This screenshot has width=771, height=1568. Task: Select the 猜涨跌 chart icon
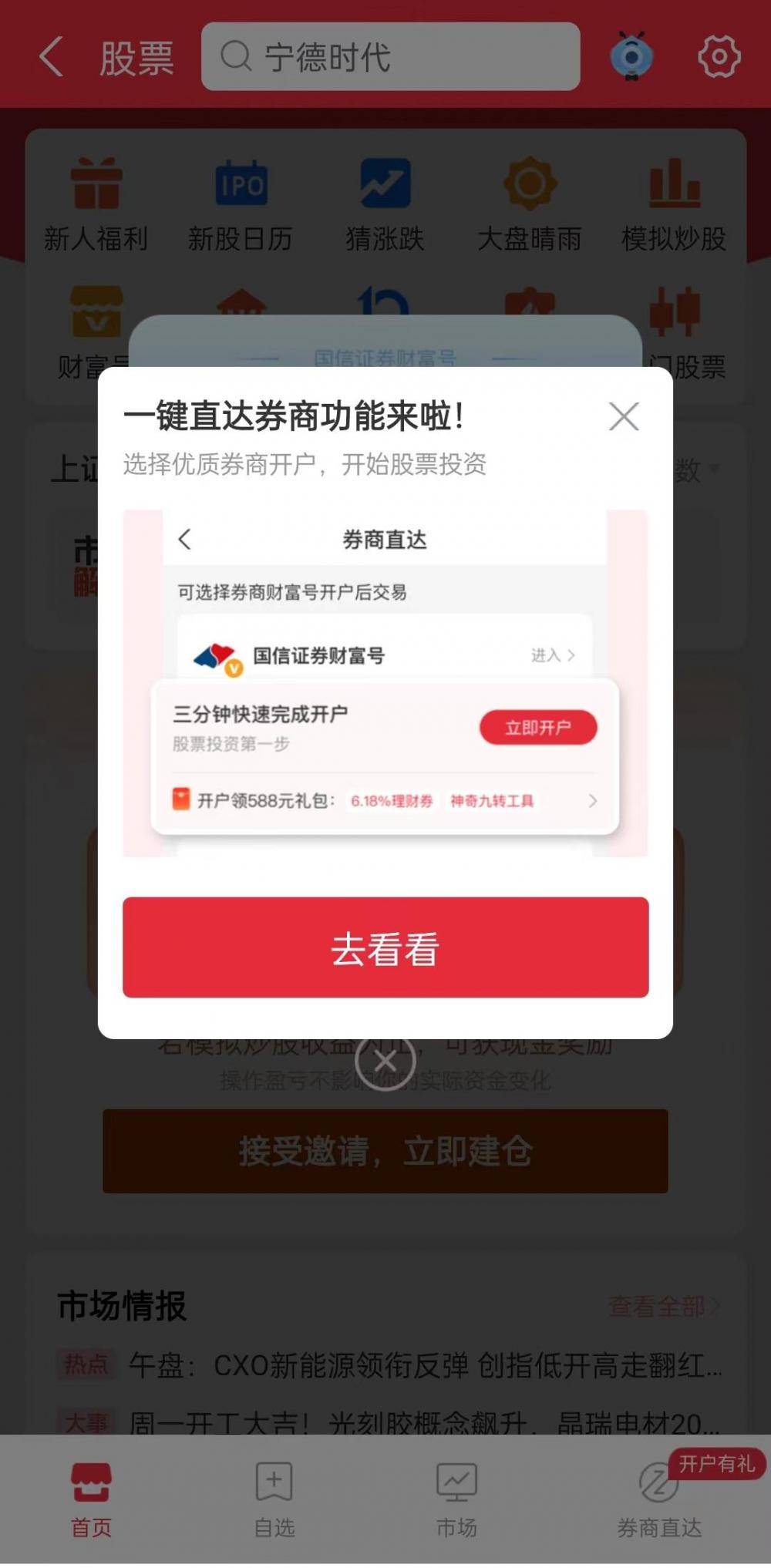(x=385, y=202)
